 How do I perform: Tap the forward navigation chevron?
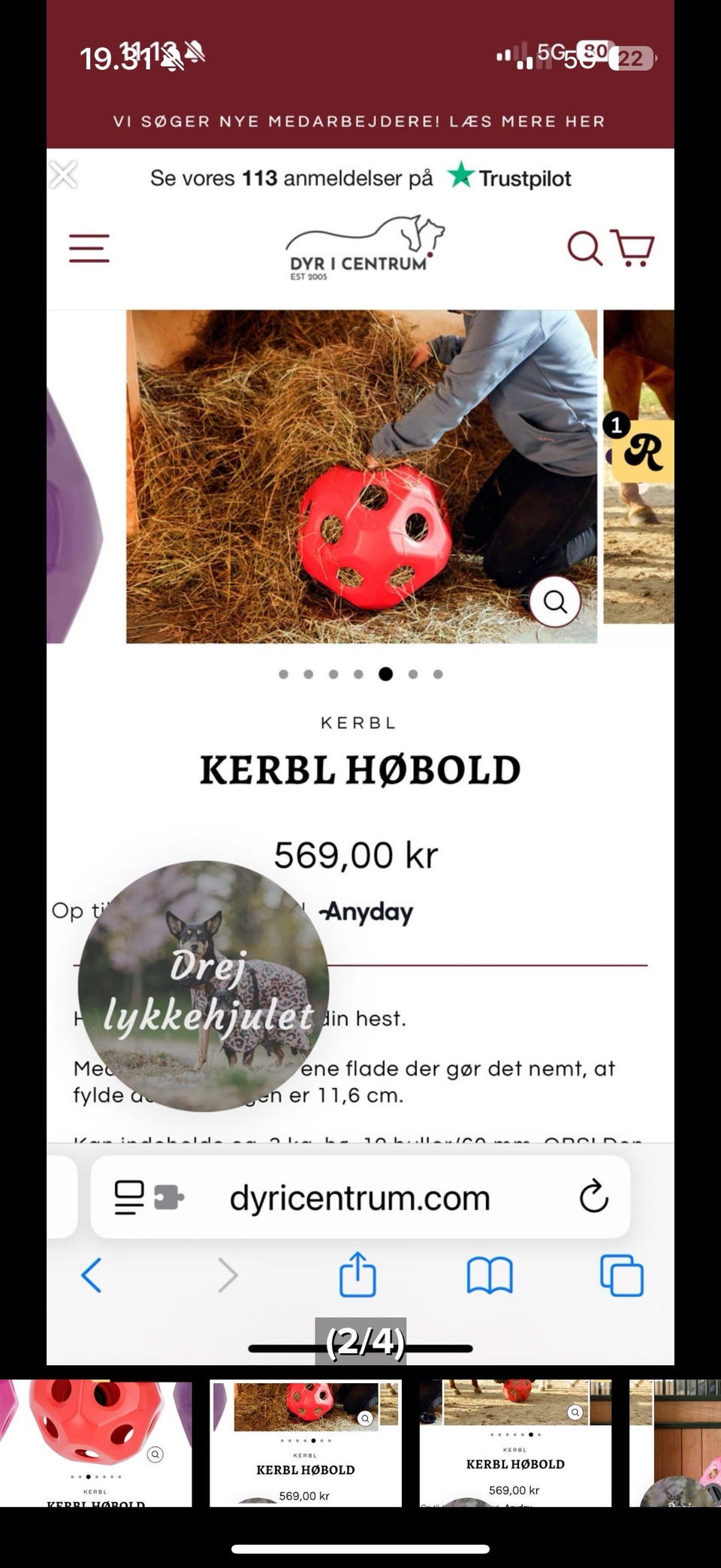coord(229,1275)
